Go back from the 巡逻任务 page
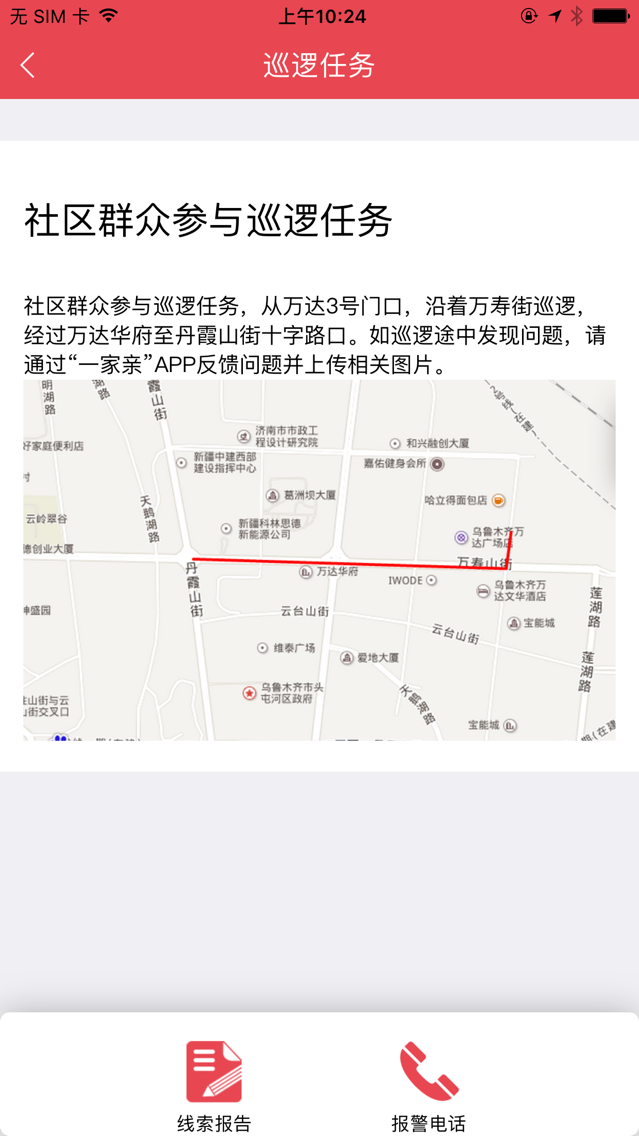This screenshot has height=1136, width=639. [x=28, y=66]
